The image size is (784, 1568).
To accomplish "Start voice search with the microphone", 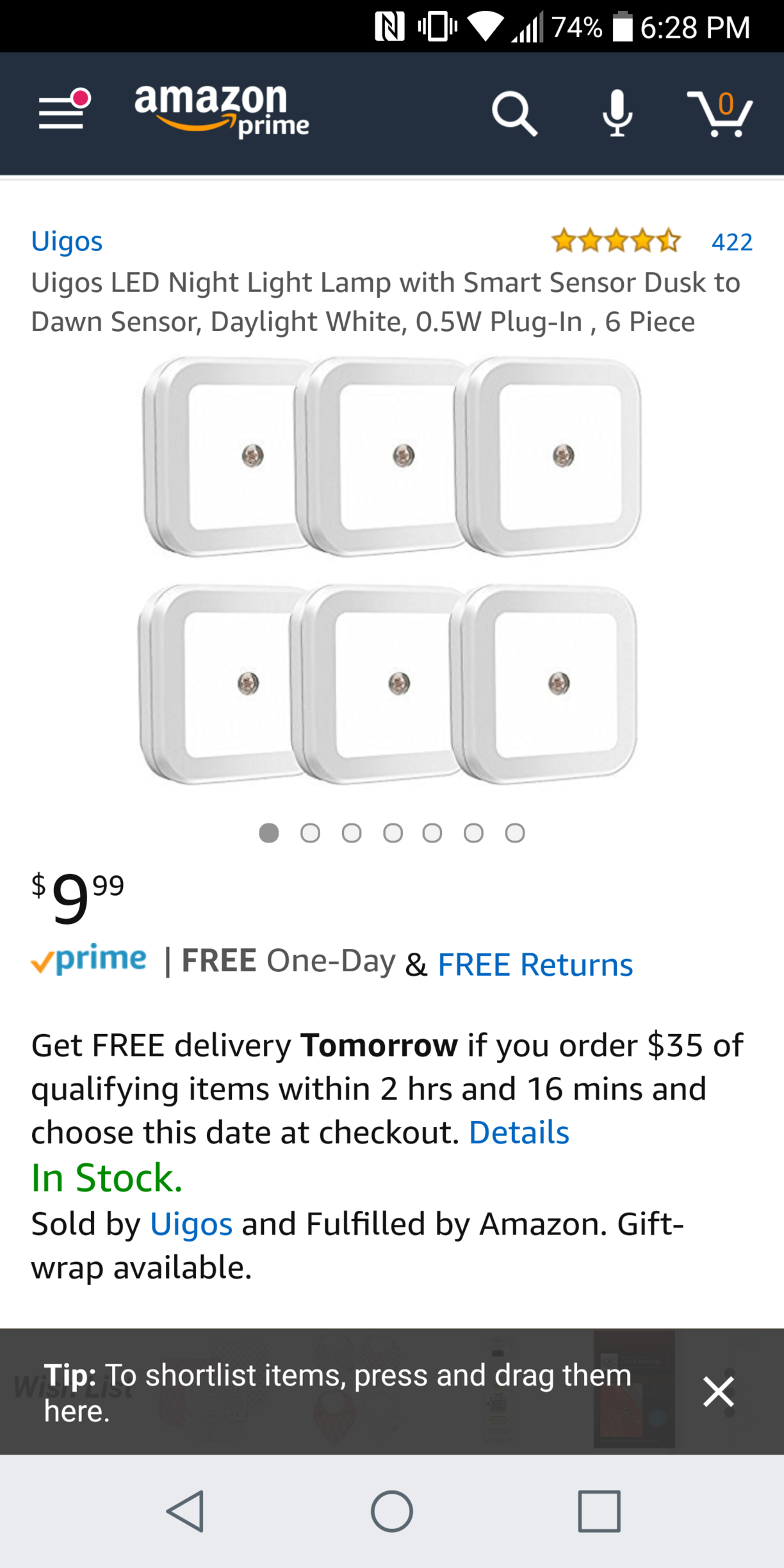I will point(617,114).
